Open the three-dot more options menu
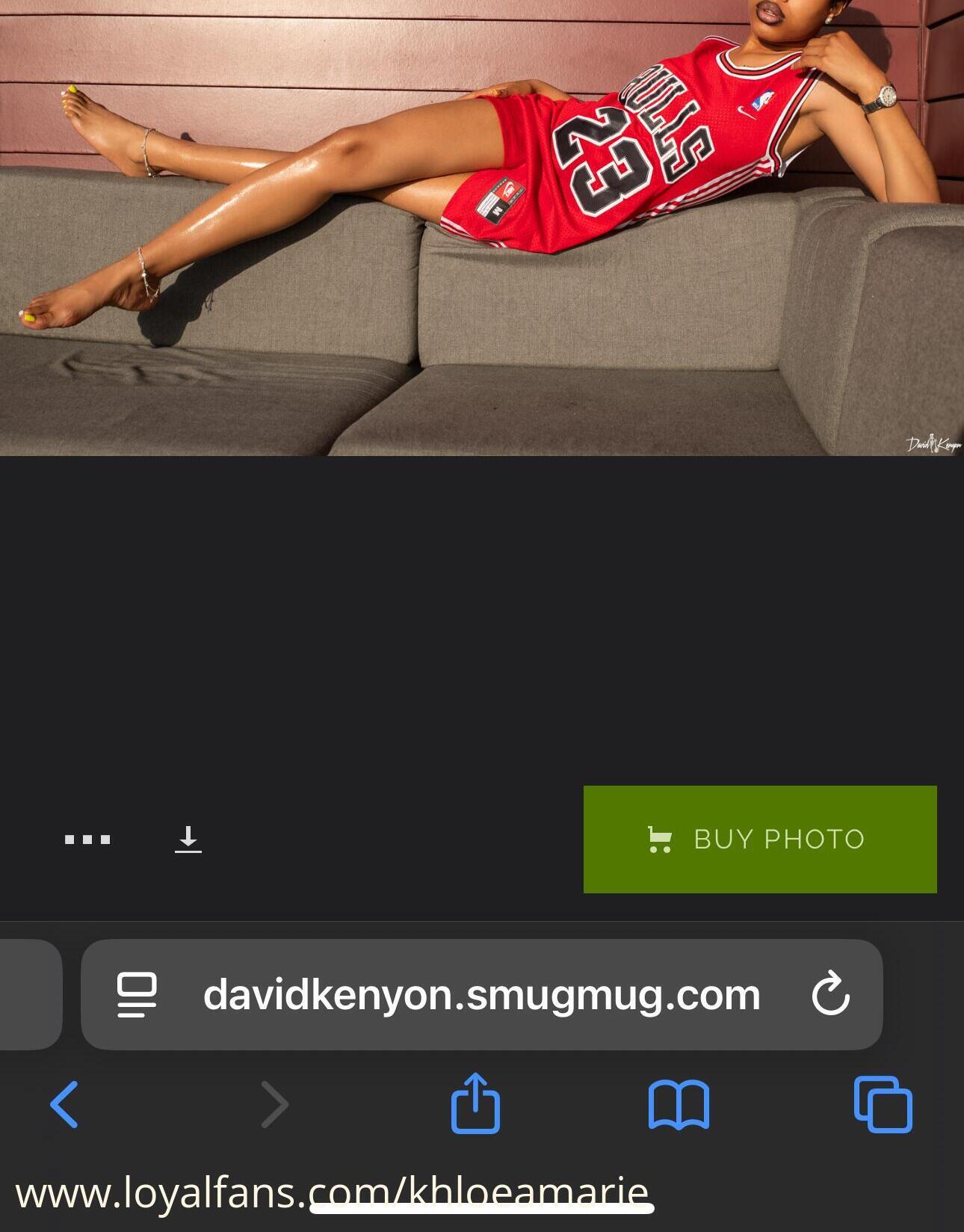The width and height of the screenshot is (964, 1232). click(87, 840)
